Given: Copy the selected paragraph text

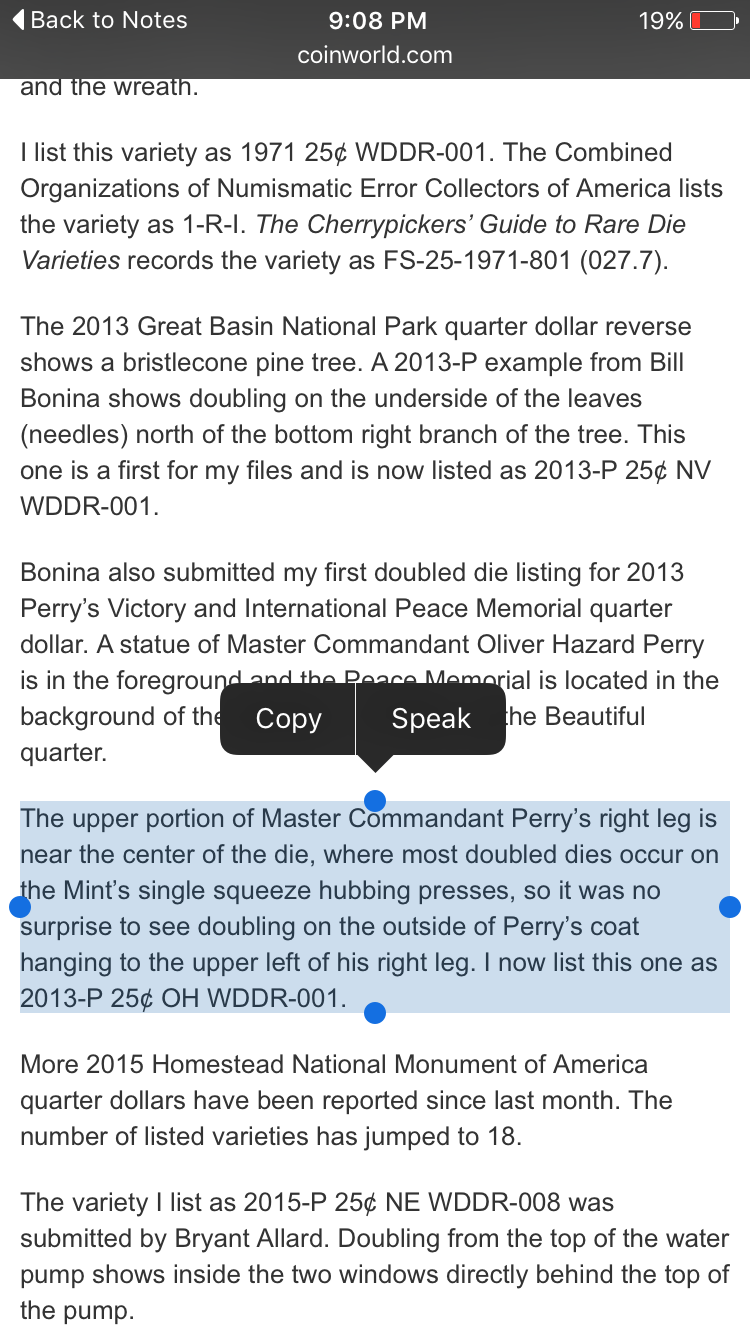Looking at the screenshot, I should coord(288,718).
